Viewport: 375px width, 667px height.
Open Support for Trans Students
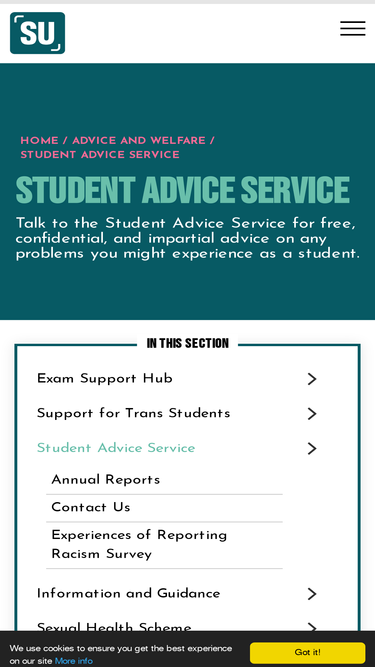pyautogui.click(x=134, y=413)
